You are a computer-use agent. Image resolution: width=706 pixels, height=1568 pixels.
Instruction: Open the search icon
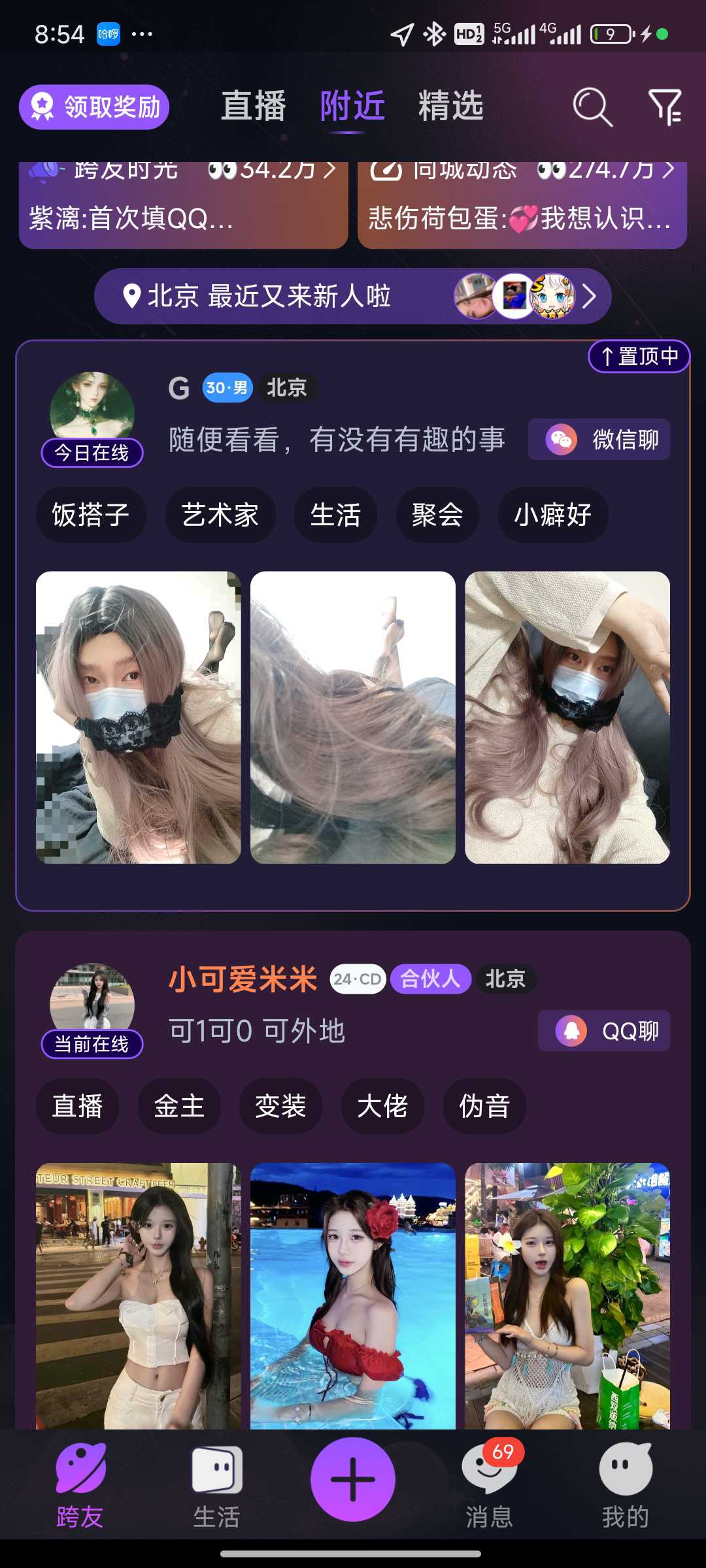click(x=592, y=106)
